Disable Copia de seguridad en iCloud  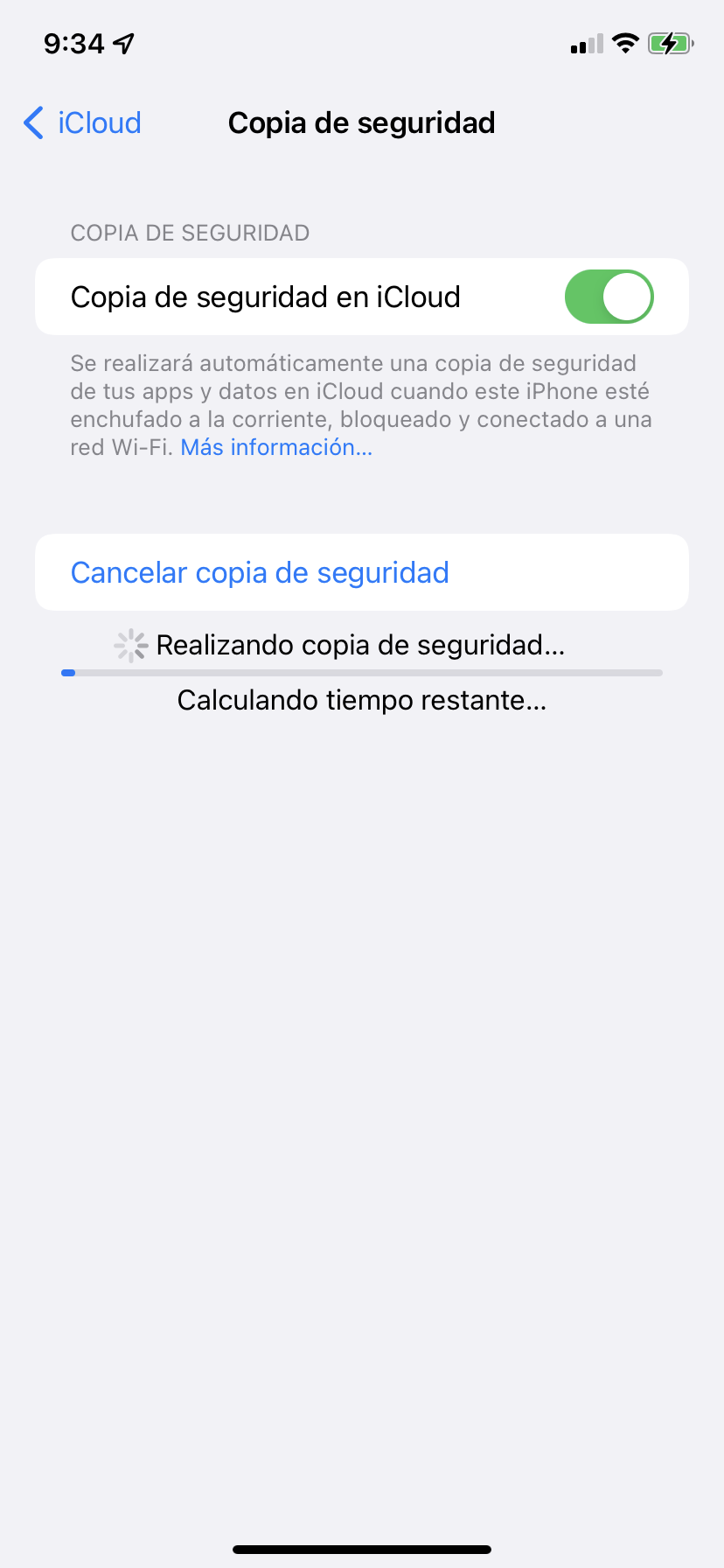tap(609, 297)
